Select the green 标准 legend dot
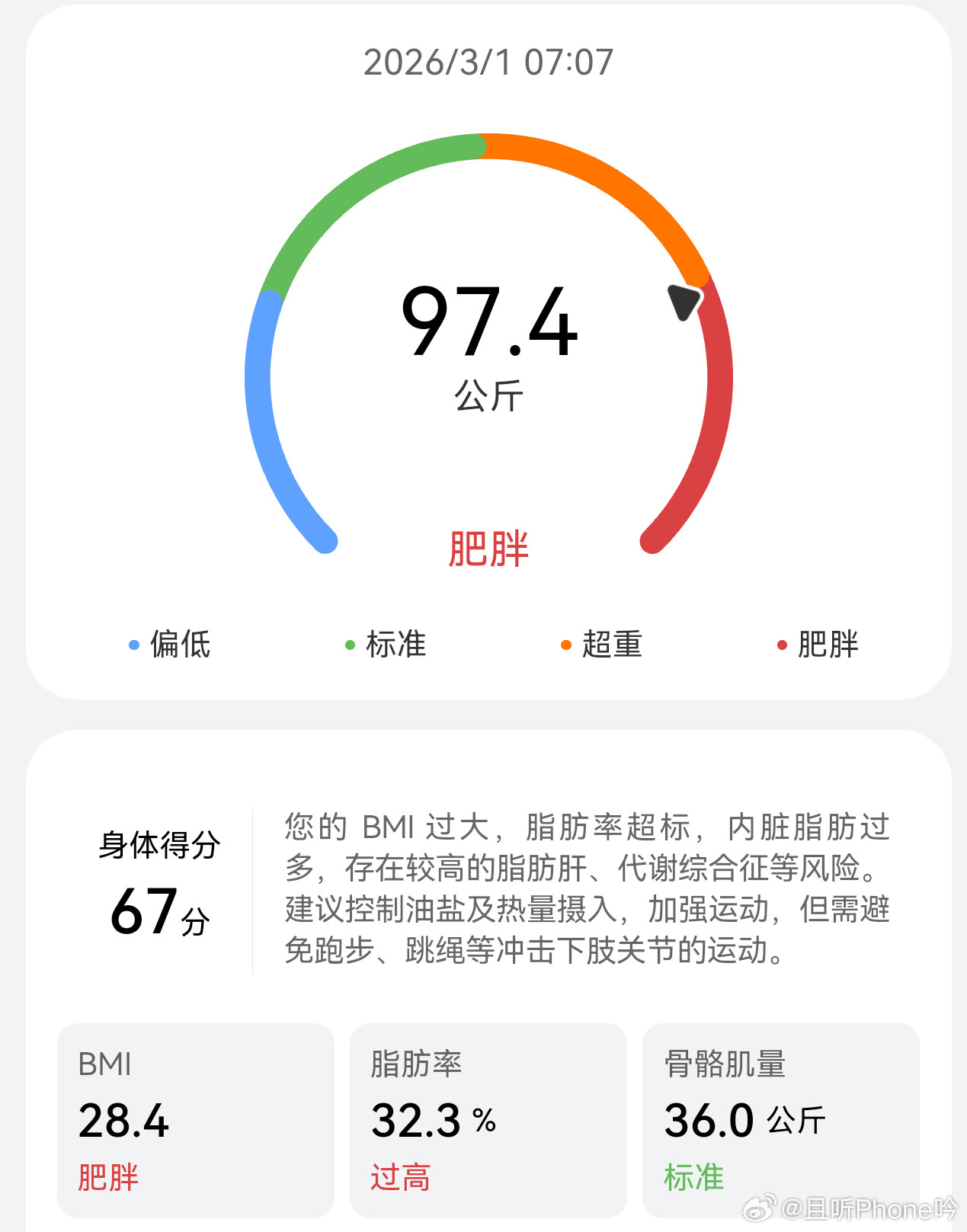This screenshot has width=967, height=1232. [349, 645]
